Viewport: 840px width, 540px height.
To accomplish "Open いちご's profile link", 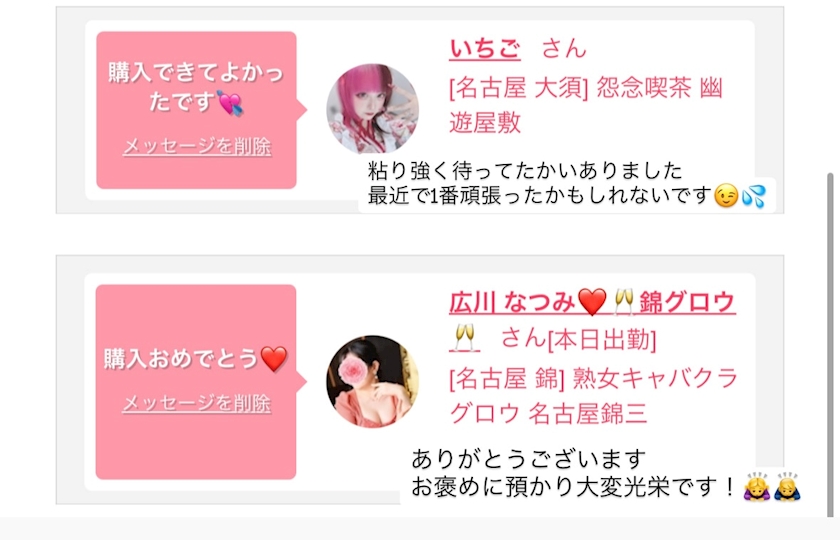I will pyautogui.click(x=485, y=48).
